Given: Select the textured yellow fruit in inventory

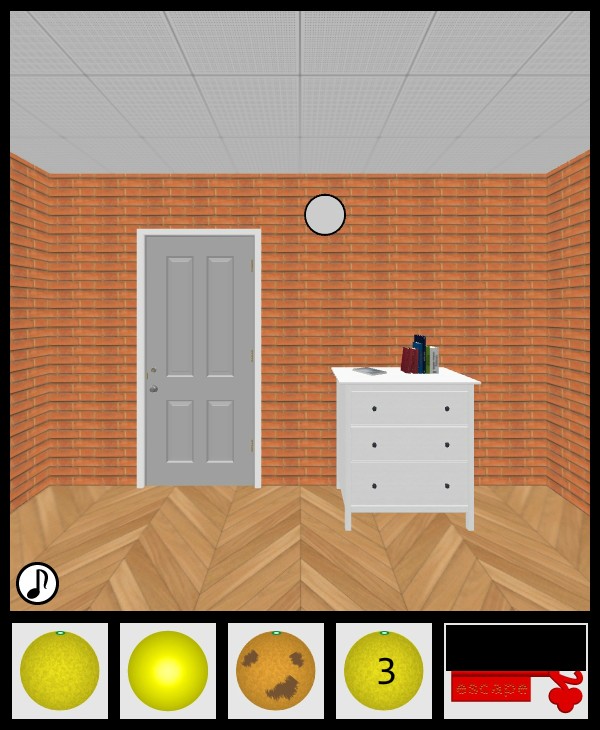Looking at the screenshot, I should click(x=60, y=671).
